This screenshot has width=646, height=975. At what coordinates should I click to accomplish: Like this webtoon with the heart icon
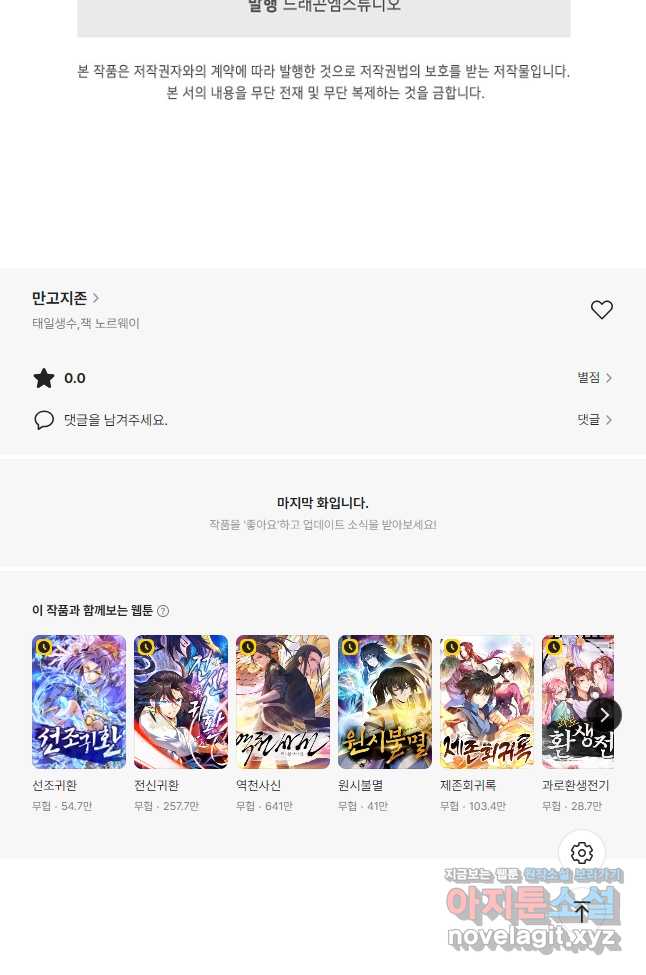point(601,310)
